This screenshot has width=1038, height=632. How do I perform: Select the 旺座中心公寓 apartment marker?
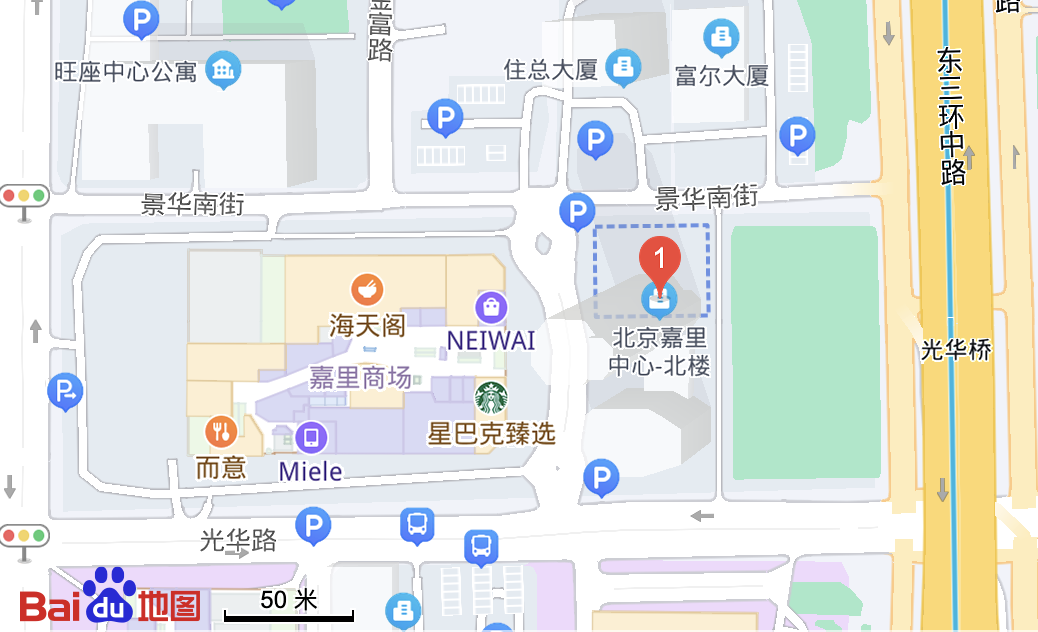pos(223,70)
